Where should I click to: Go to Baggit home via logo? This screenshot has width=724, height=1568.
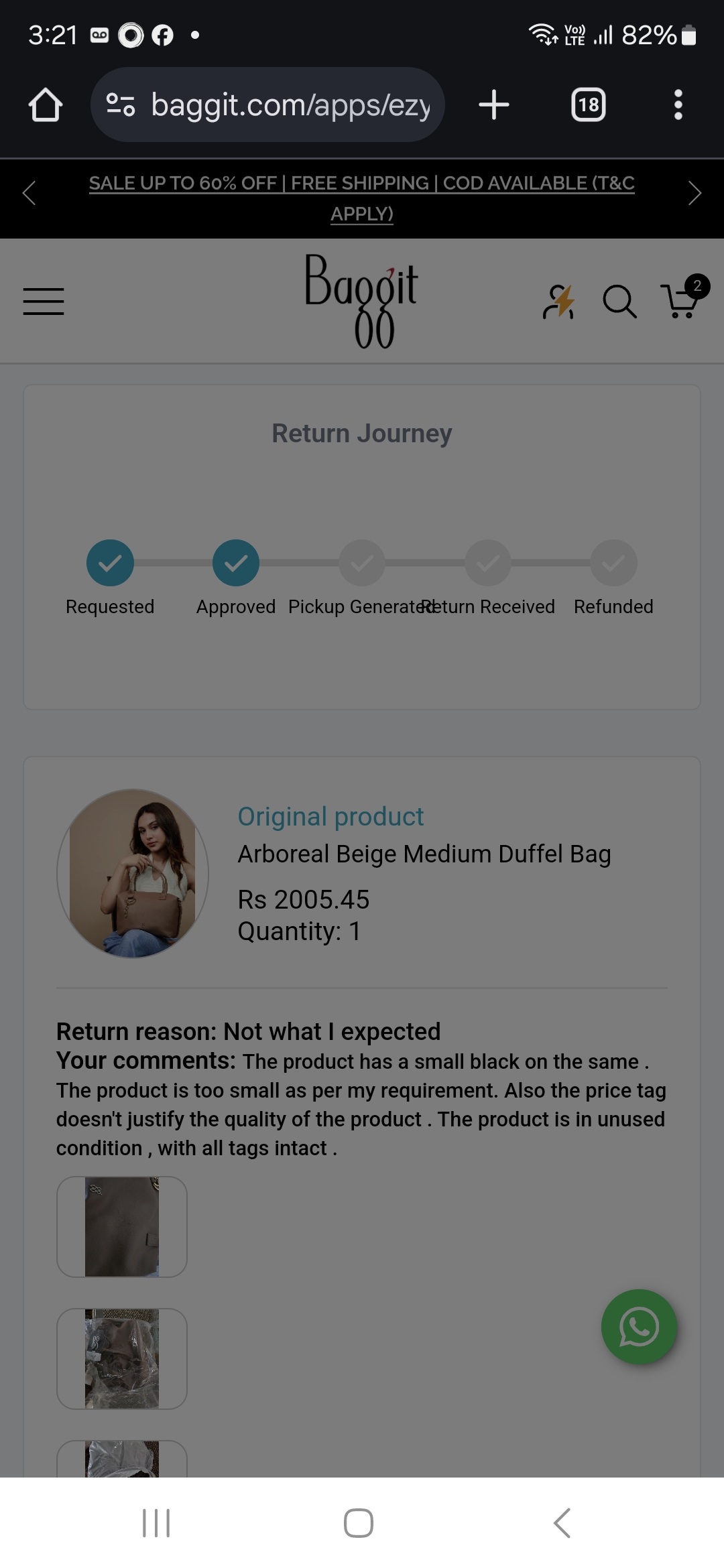pos(361,300)
